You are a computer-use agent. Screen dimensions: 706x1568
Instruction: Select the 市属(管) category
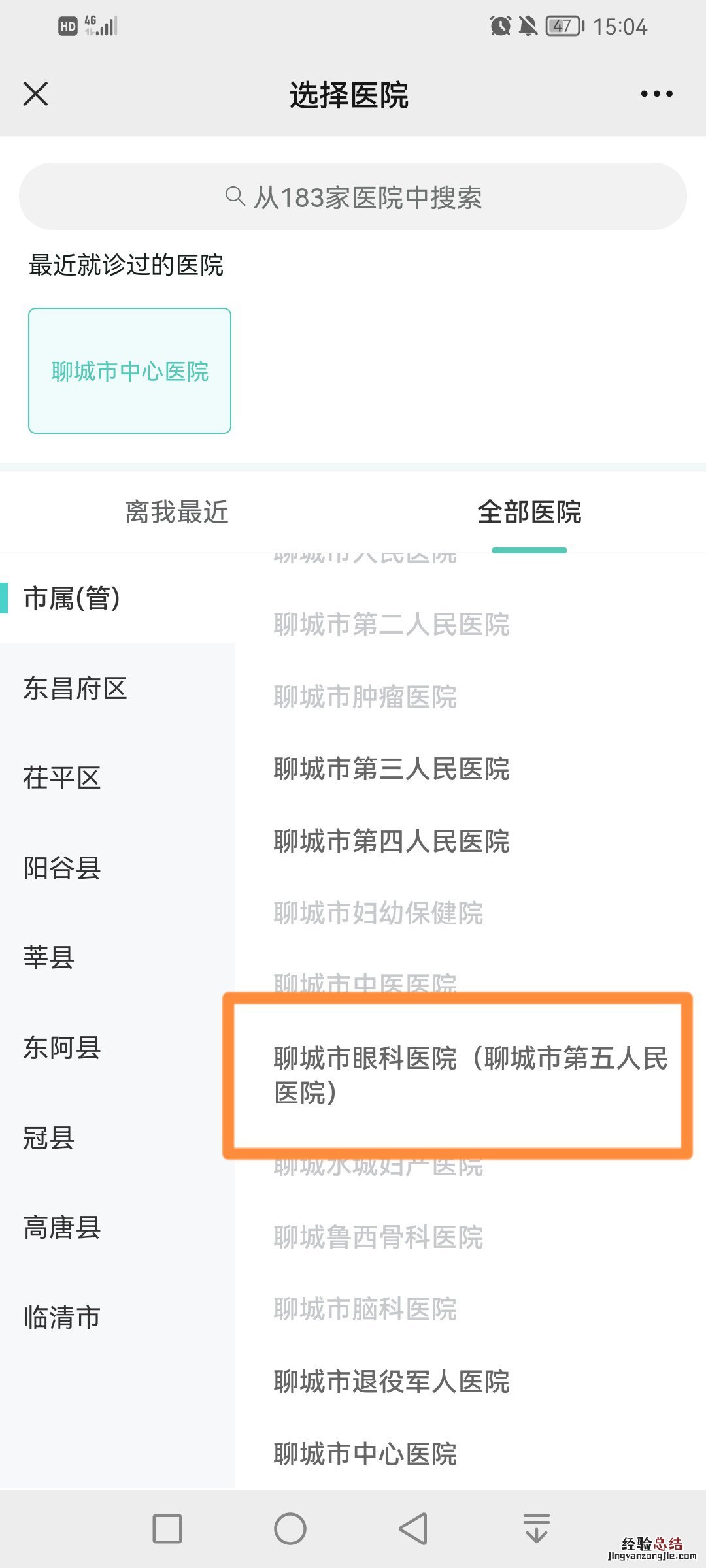(72, 598)
